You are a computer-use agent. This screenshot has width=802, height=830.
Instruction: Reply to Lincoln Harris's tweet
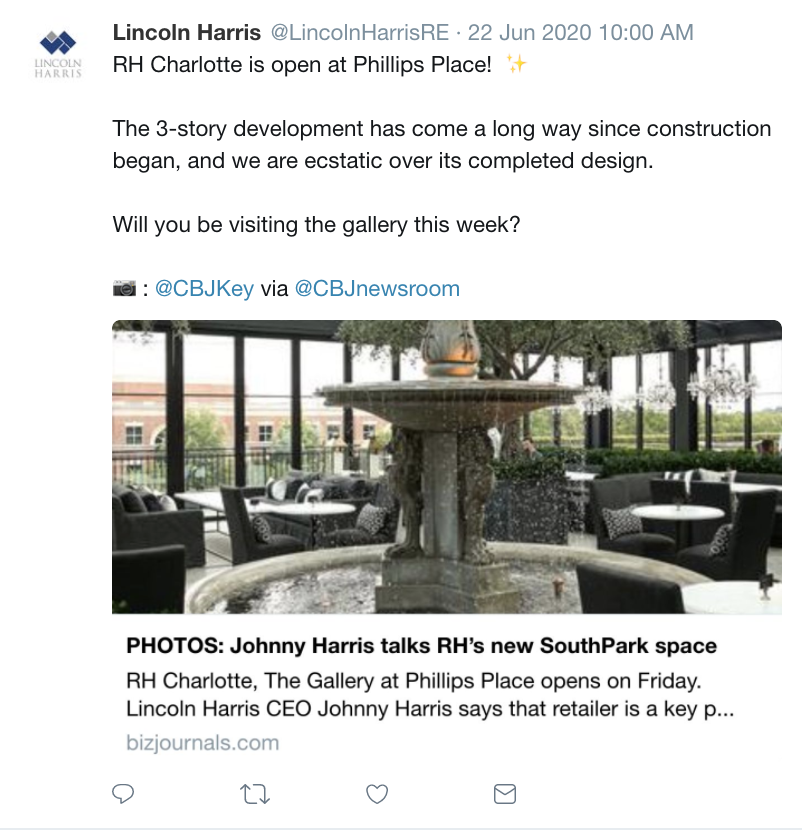click(123, 794)
